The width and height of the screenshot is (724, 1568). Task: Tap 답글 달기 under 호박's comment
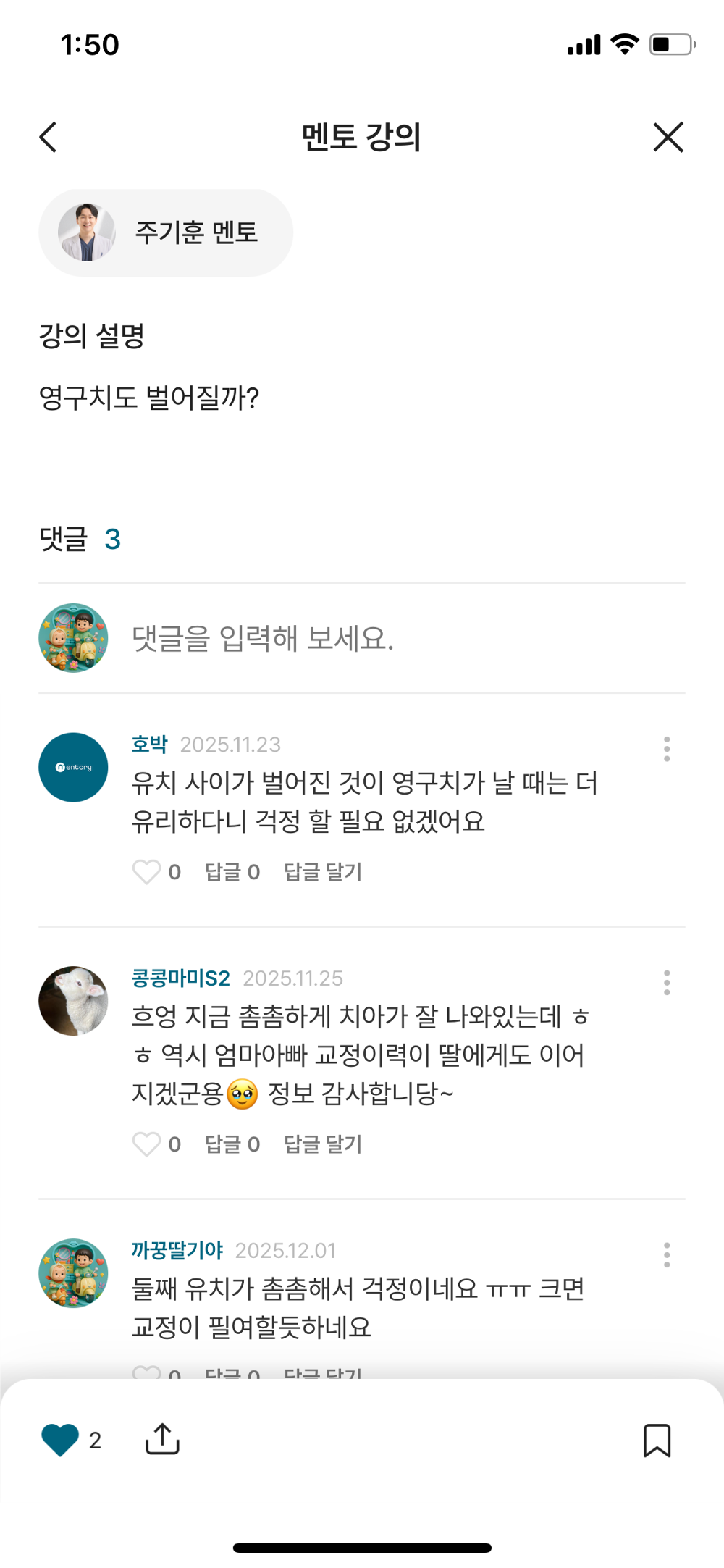pyautogui.click(x=322, y=872)
